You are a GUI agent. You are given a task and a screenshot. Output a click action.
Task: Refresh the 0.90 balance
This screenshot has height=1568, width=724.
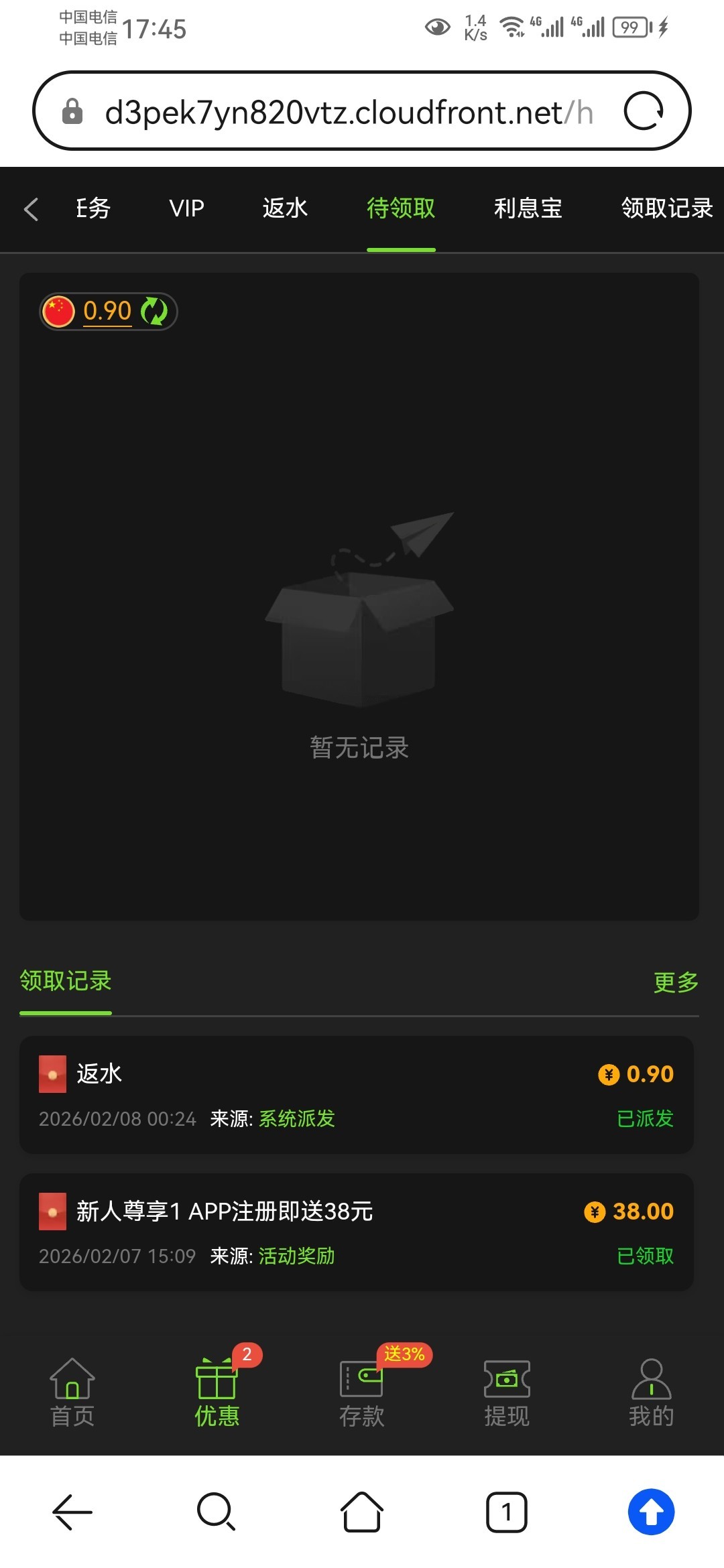[x=154, y=312]
